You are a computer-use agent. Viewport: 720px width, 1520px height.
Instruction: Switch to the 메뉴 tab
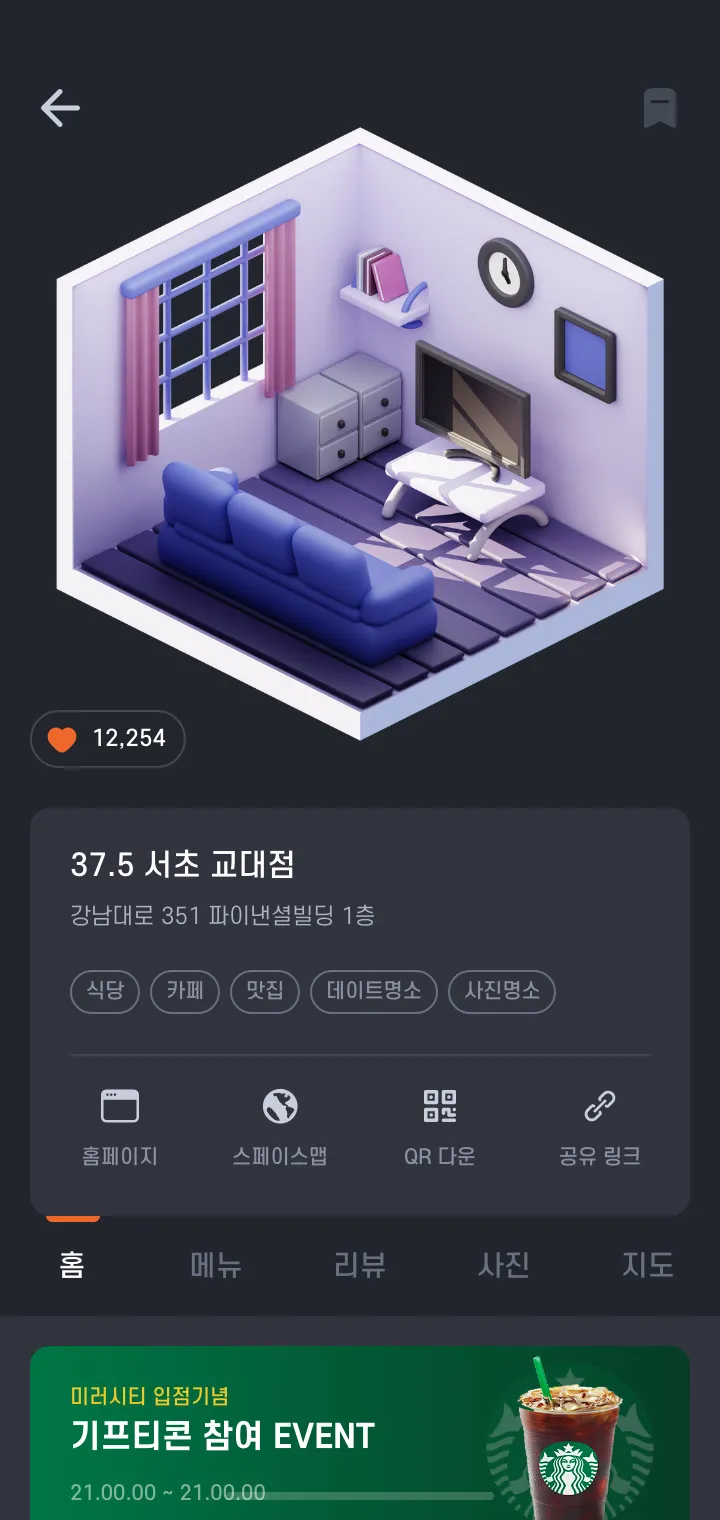click(x=216, y=1265)
